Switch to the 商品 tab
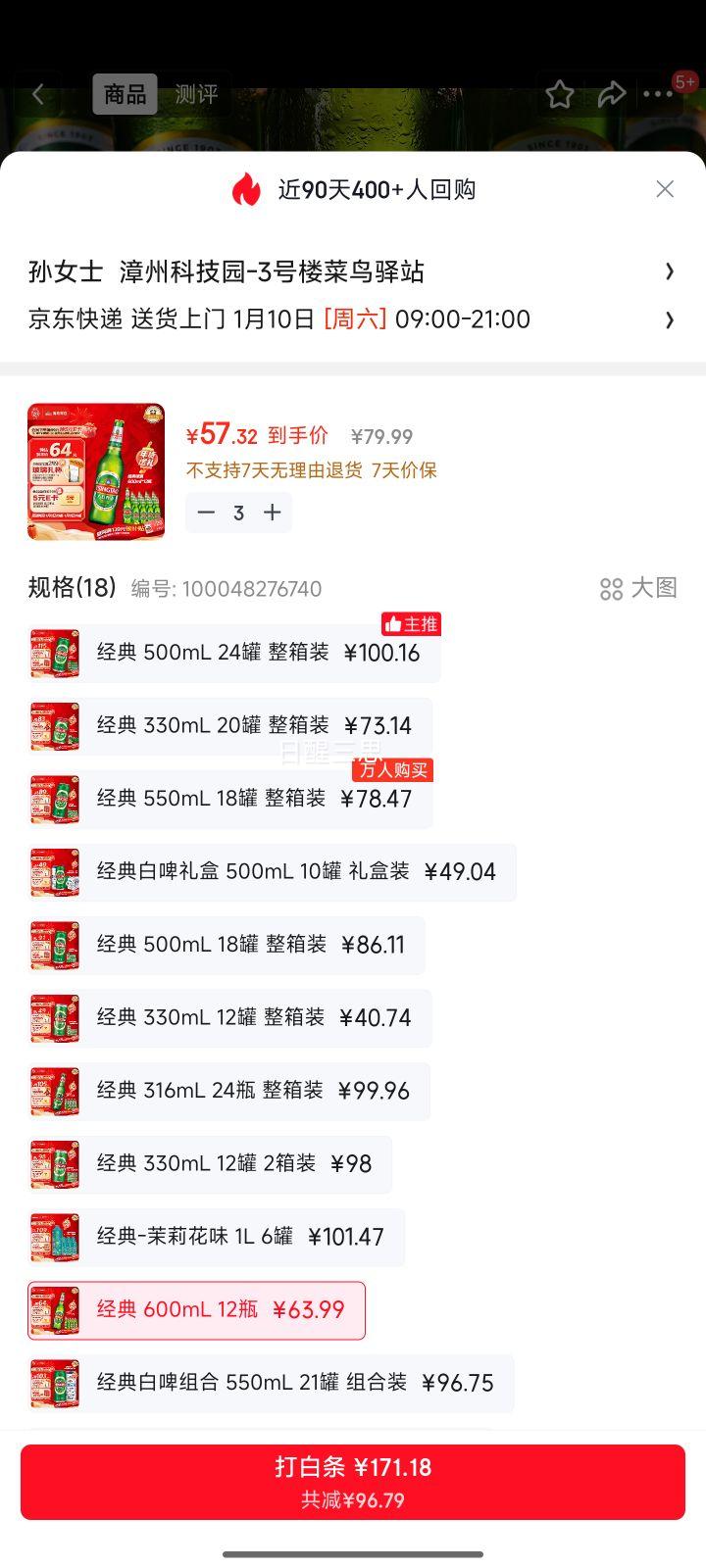This screenshot has width=706, height=1568. pos(125,94)
